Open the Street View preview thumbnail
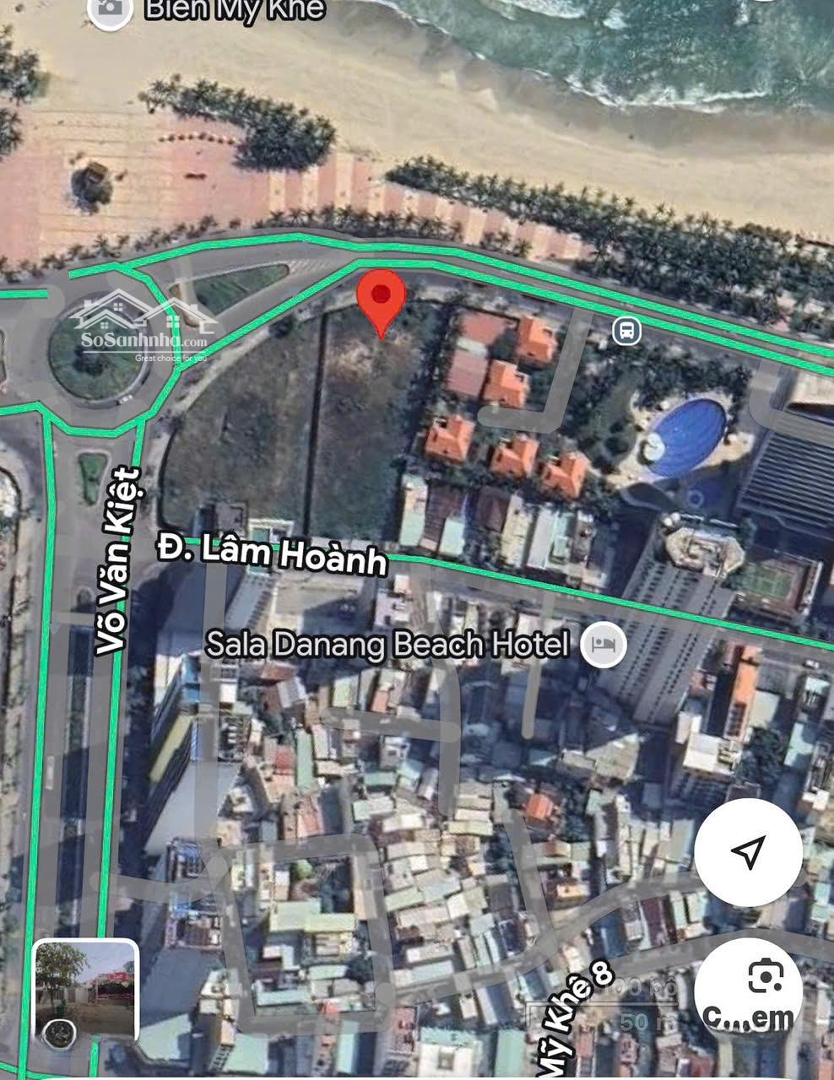Image resolution: width=834 pixels, height=1080 pixels. (x=86, y=992)
